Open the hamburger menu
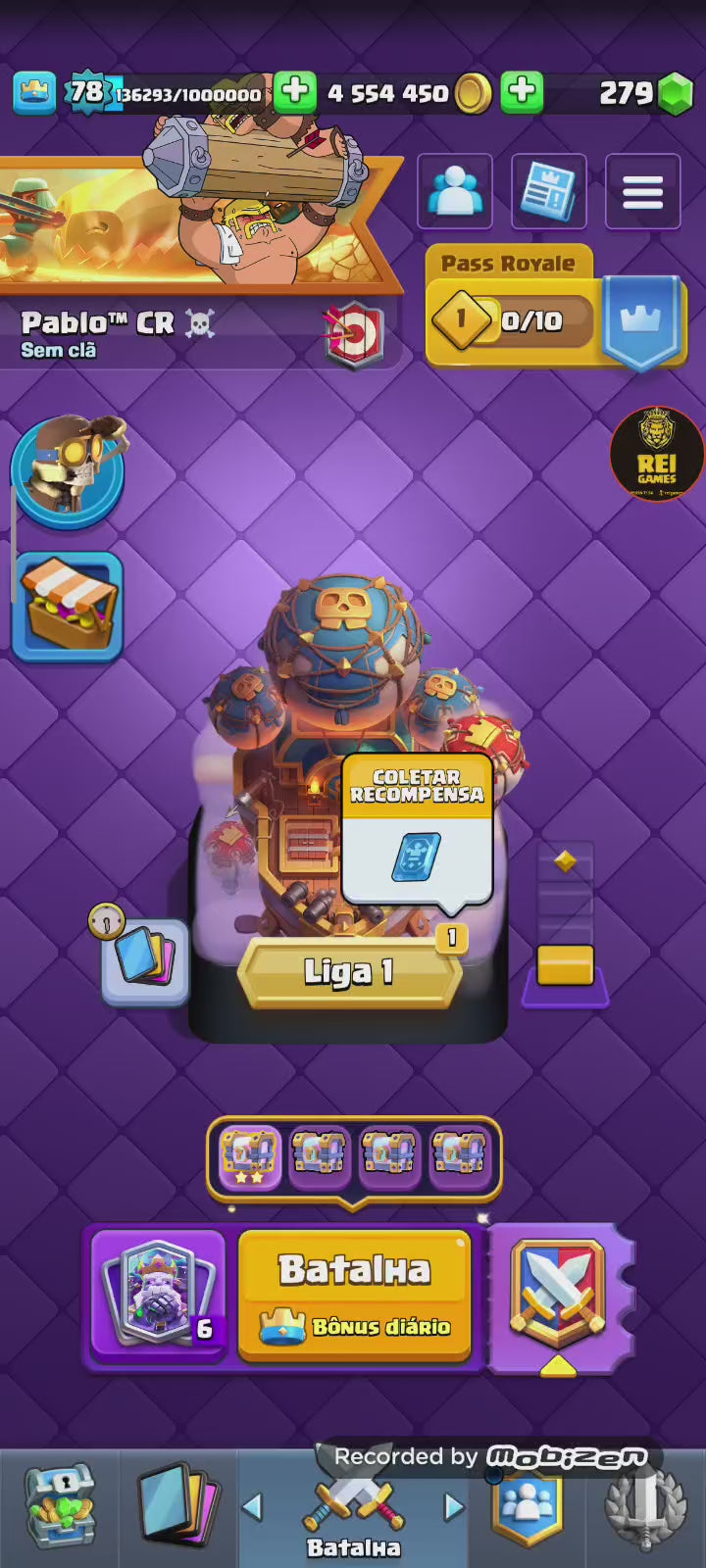 pos(642,192)
